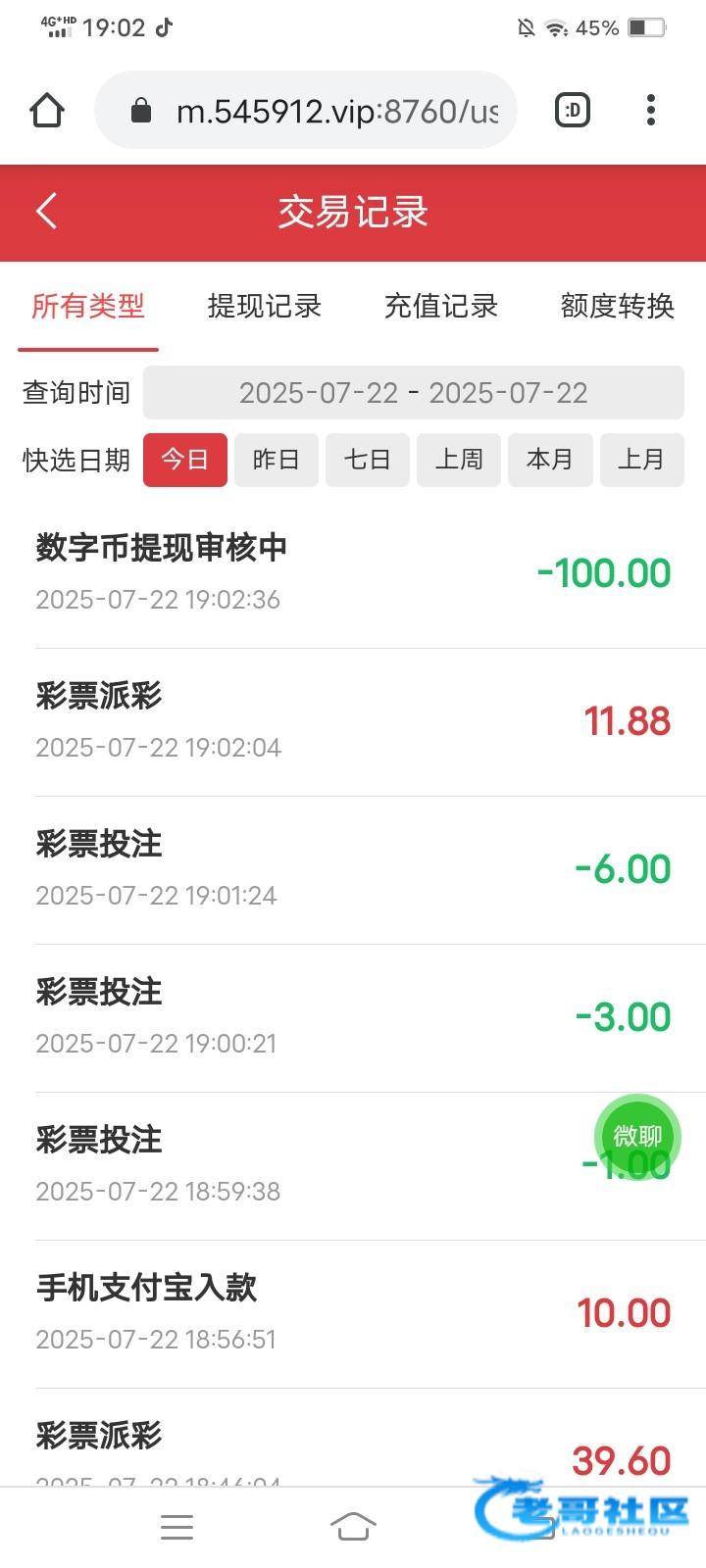
Task: Open the browser overflow menu
Action: [x=651, y=111]
